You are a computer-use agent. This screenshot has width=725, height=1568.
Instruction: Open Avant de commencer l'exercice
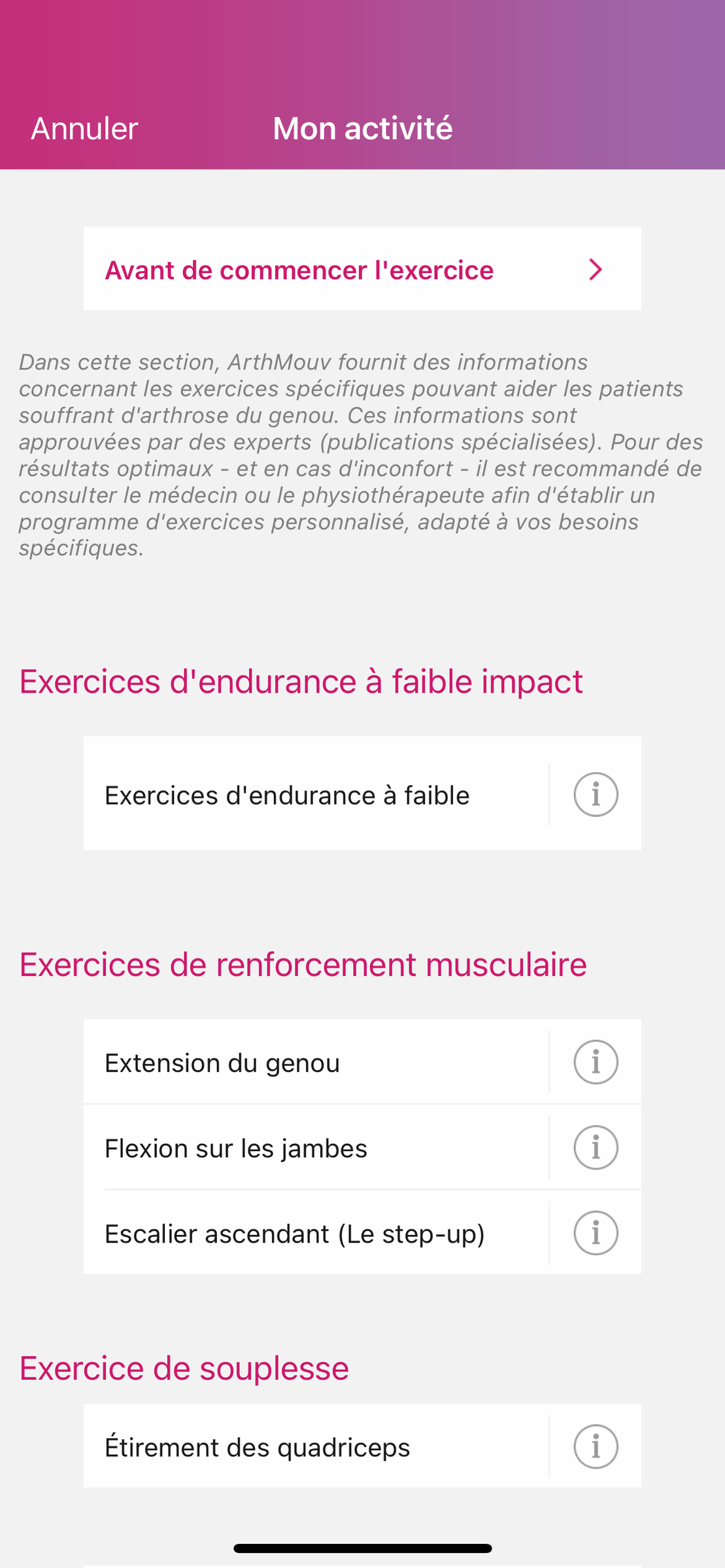(362, 269)
